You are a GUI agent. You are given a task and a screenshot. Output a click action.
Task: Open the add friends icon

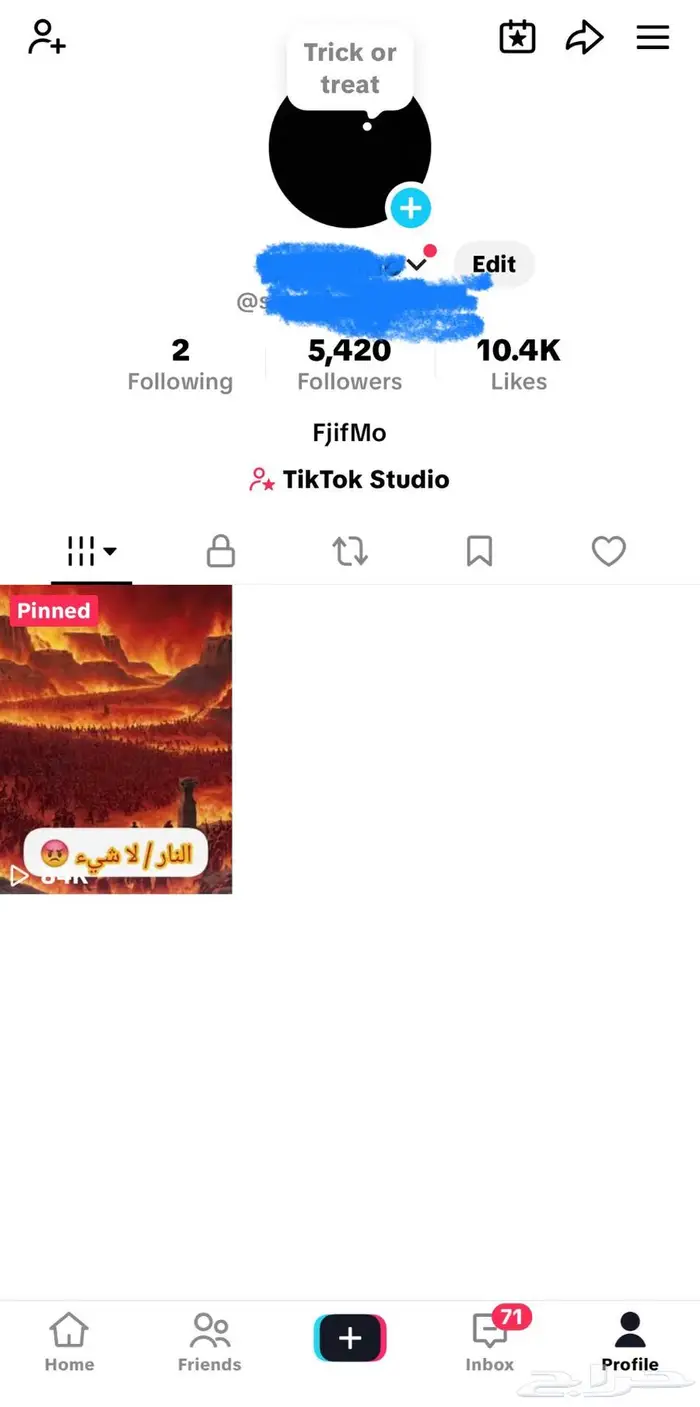tap(46, 37)
